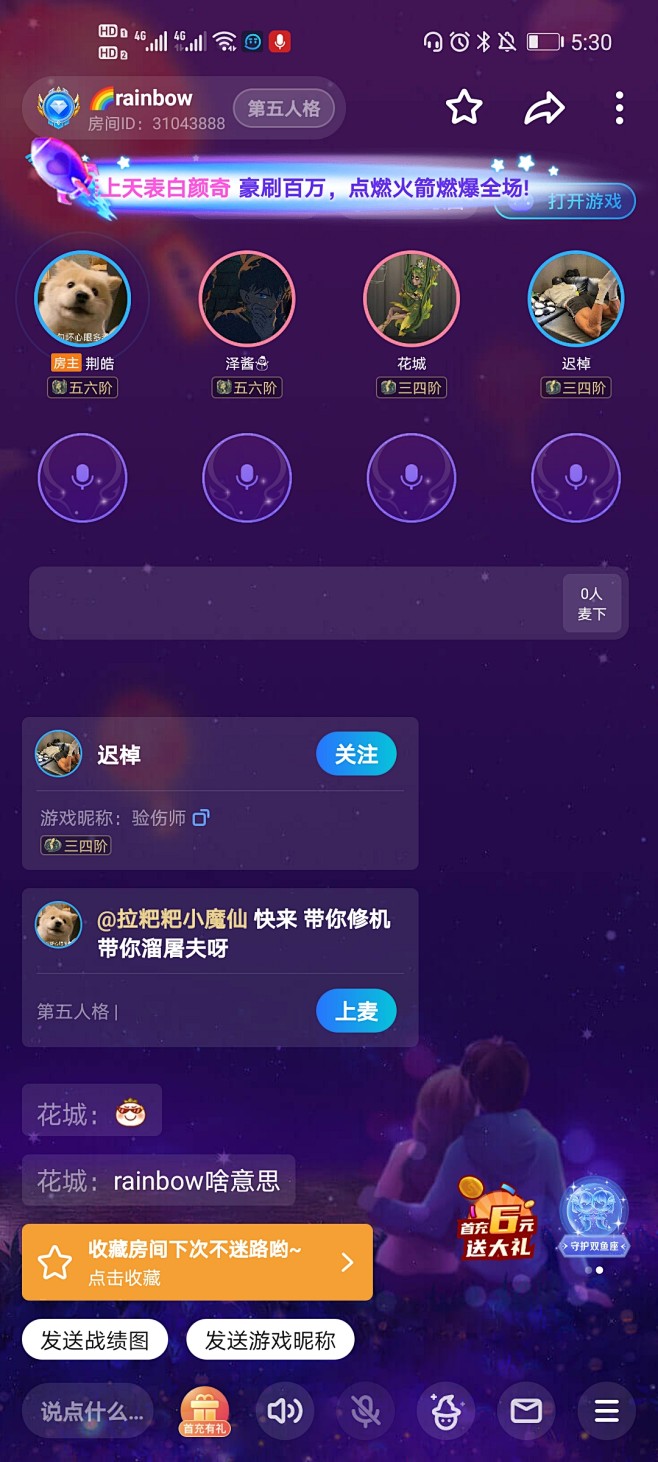Tap the 第五人格 game tag
Image resolution: width=658 pixels, height=1462 pixels.
[x=284, y=108]
